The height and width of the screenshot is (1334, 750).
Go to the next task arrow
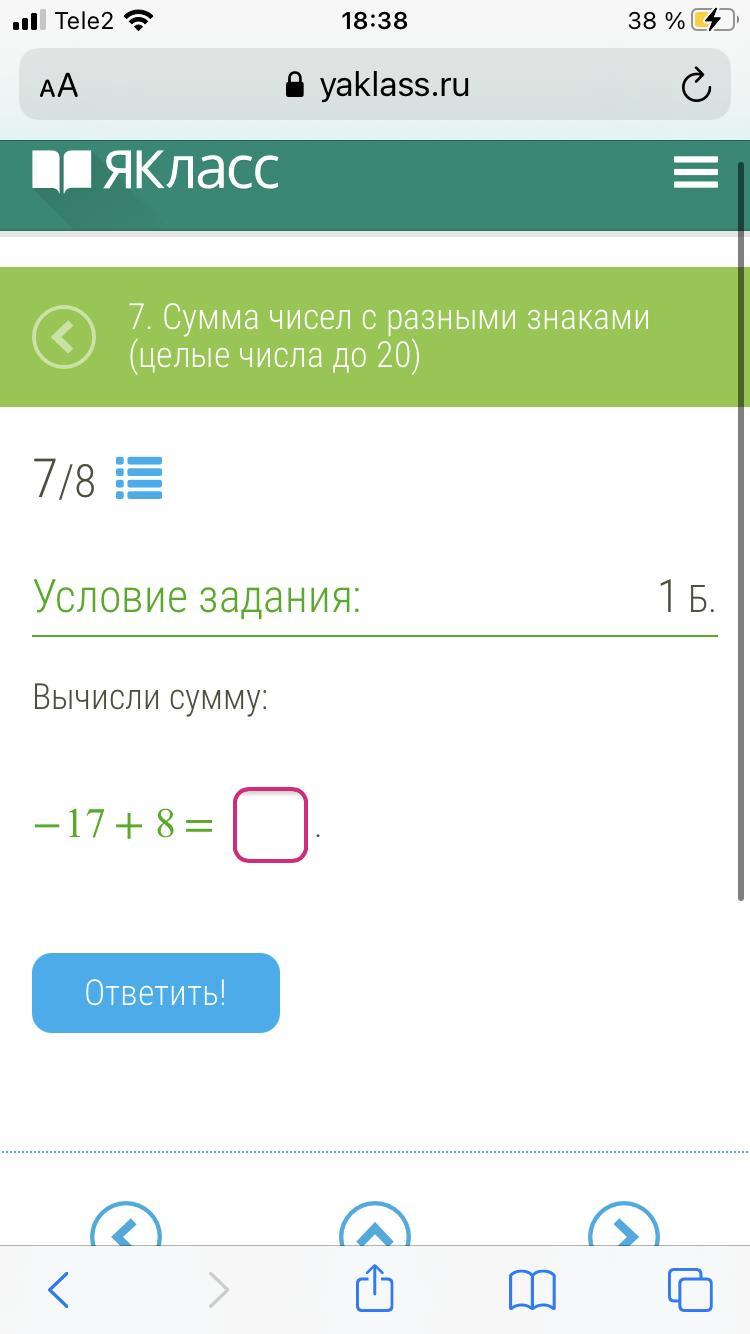(x=624, y=1228)
